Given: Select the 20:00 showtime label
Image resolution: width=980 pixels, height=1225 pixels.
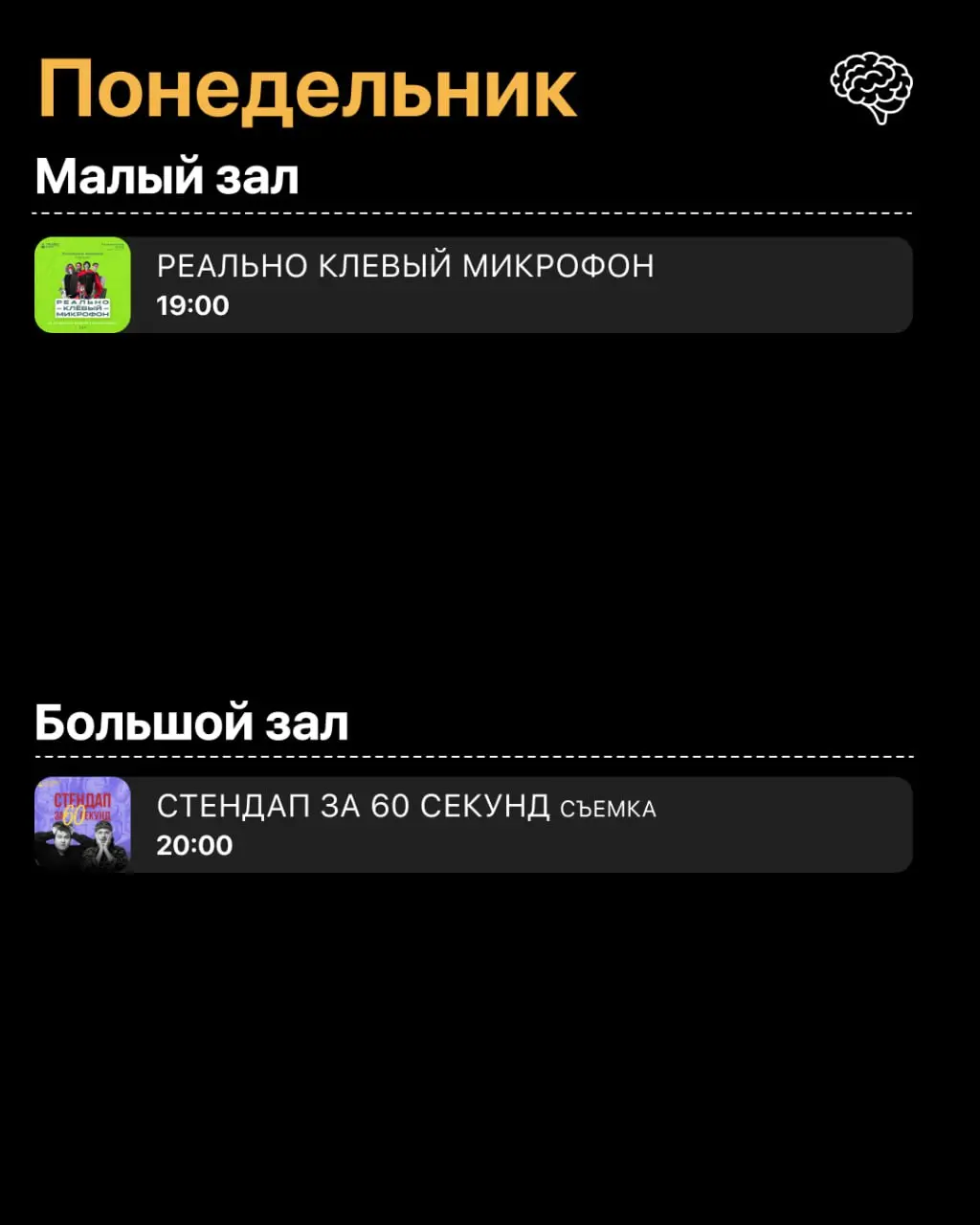Looking at the screenshot, I should point(196,845).
